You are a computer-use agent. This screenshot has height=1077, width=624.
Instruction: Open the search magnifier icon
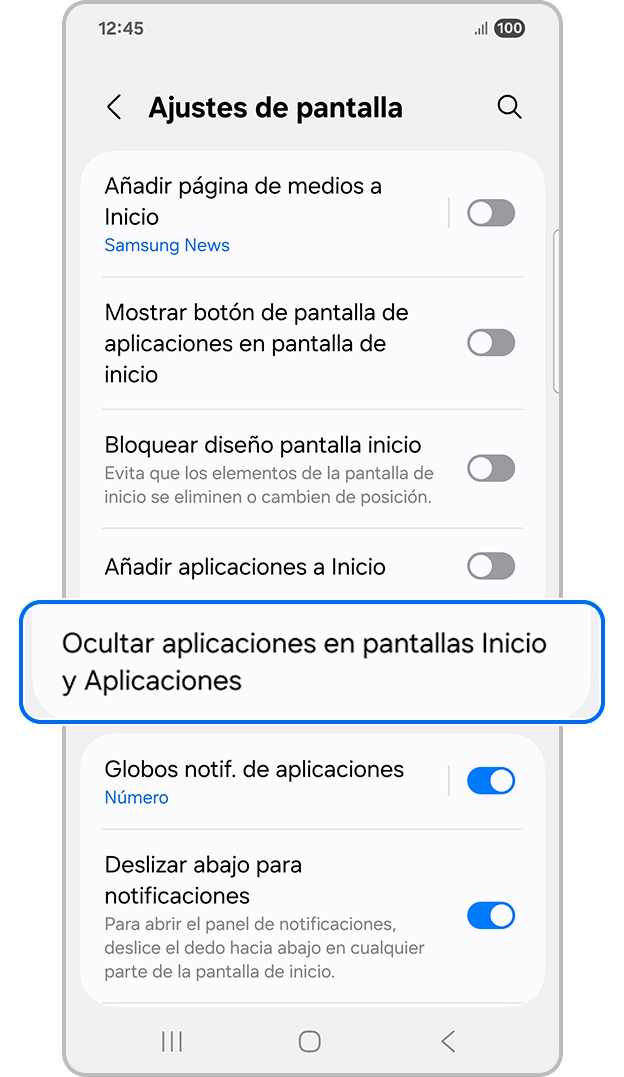click(510, 108)
